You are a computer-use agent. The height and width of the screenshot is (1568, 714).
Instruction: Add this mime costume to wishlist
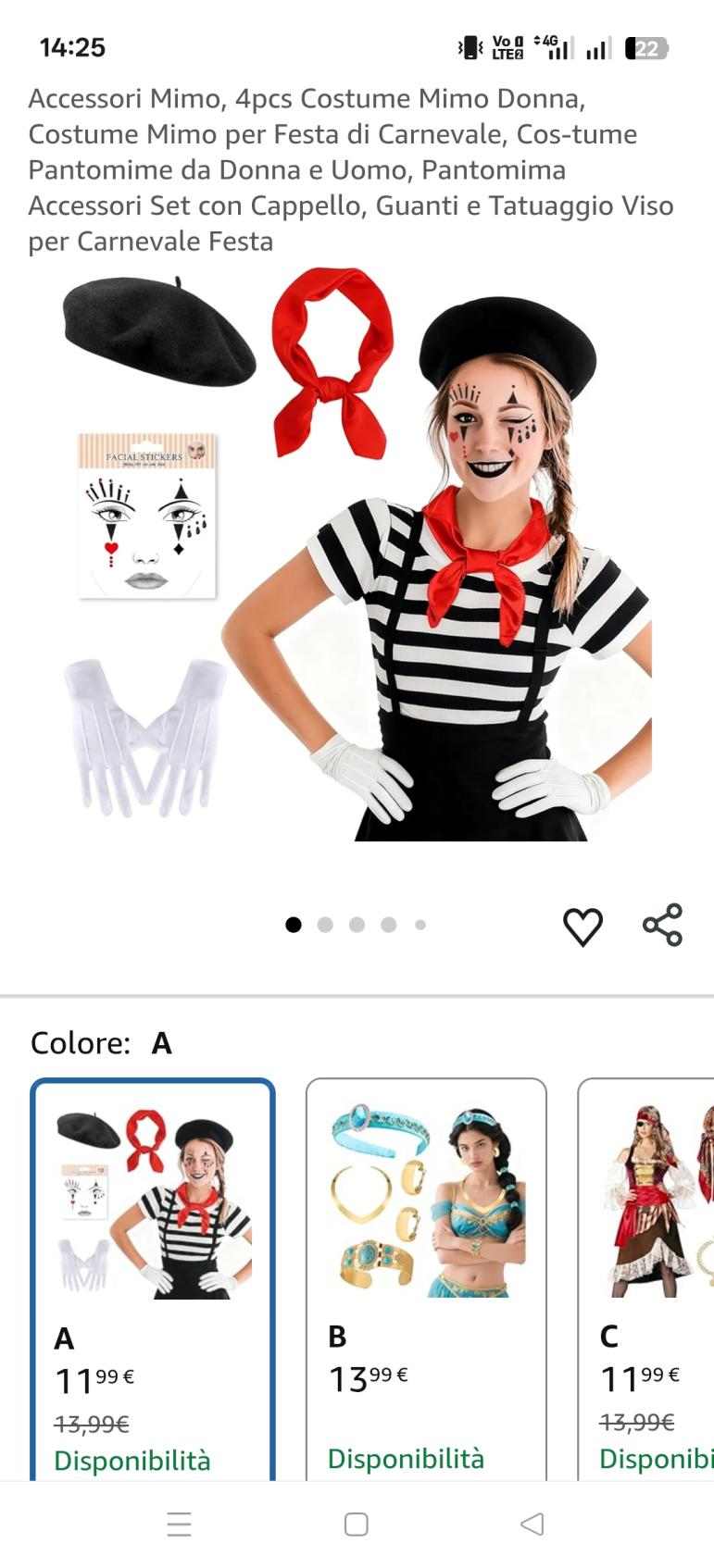(582, 927)
